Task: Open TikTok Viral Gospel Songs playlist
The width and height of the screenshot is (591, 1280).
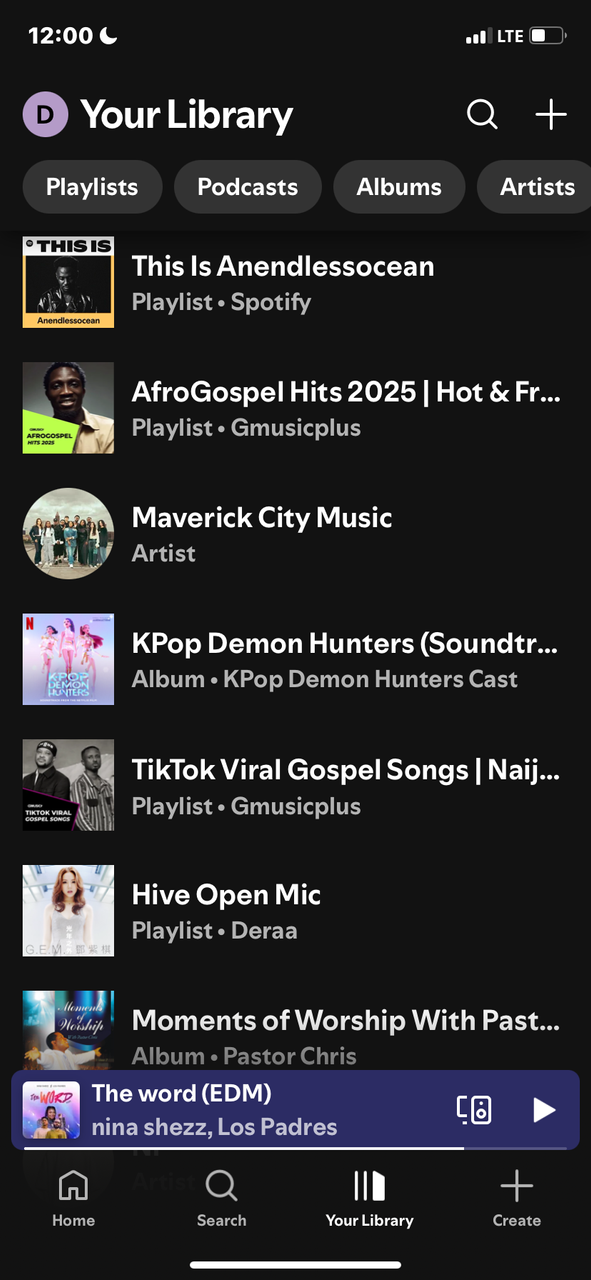Action: pyautogui.click(x=295, y=786)
